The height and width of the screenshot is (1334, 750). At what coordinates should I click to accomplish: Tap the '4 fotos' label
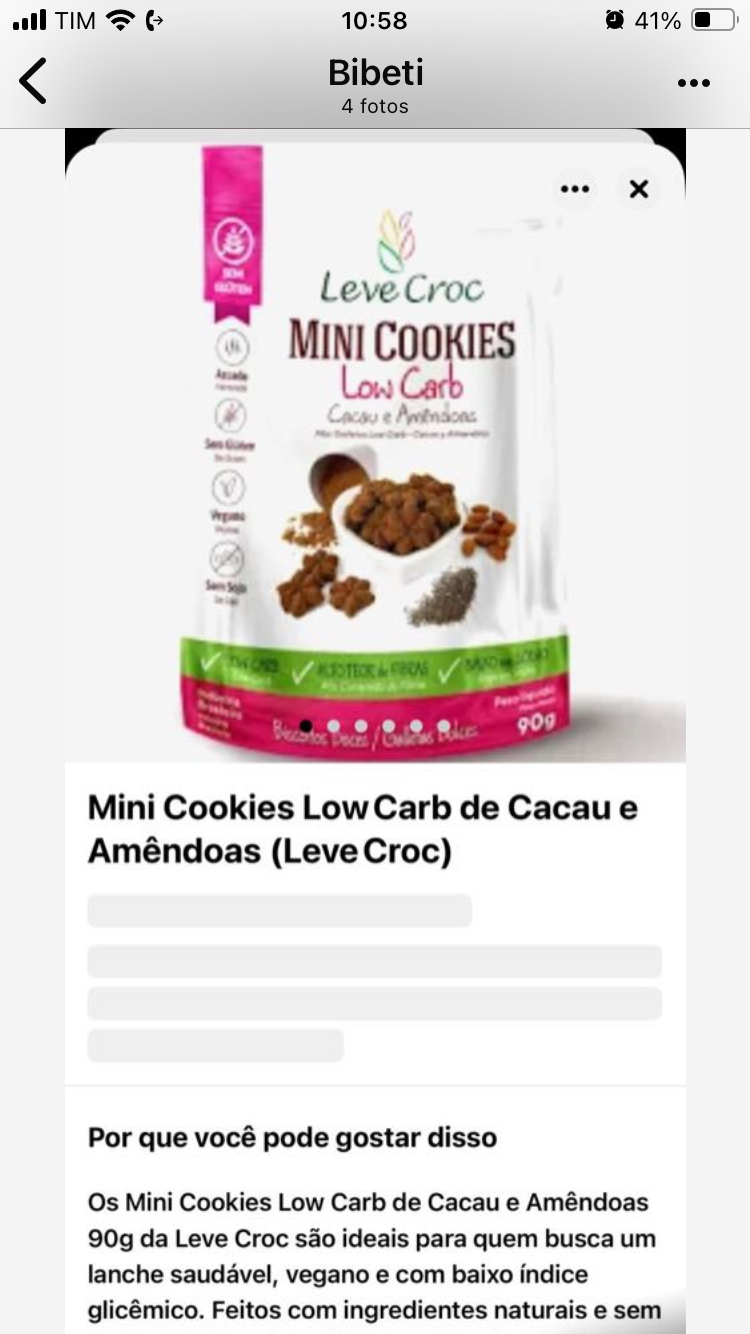tap(375, 105)
